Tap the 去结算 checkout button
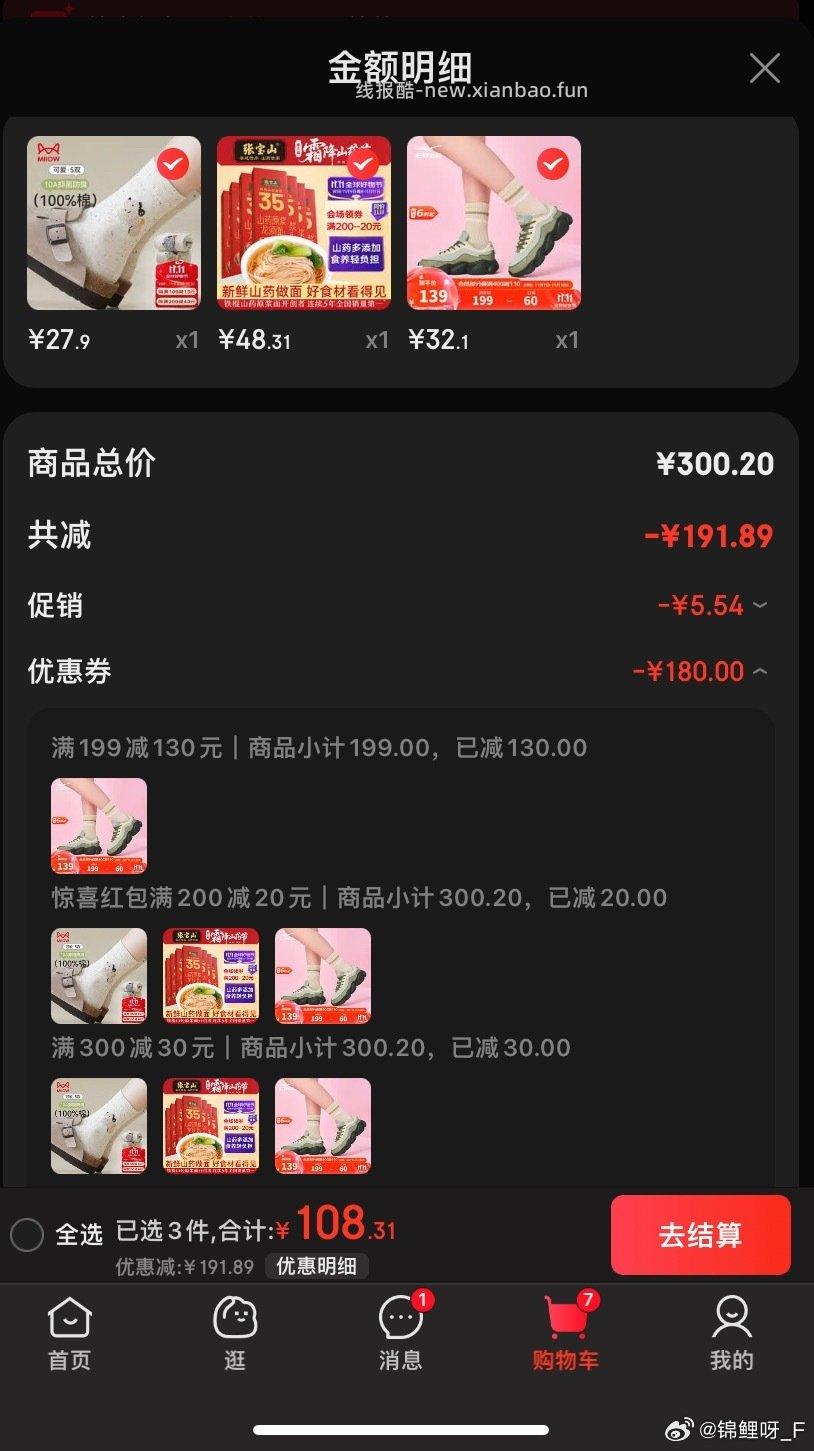Image resolution: width=814 pixels, height=1451 pixels. tap(700, 1235)
